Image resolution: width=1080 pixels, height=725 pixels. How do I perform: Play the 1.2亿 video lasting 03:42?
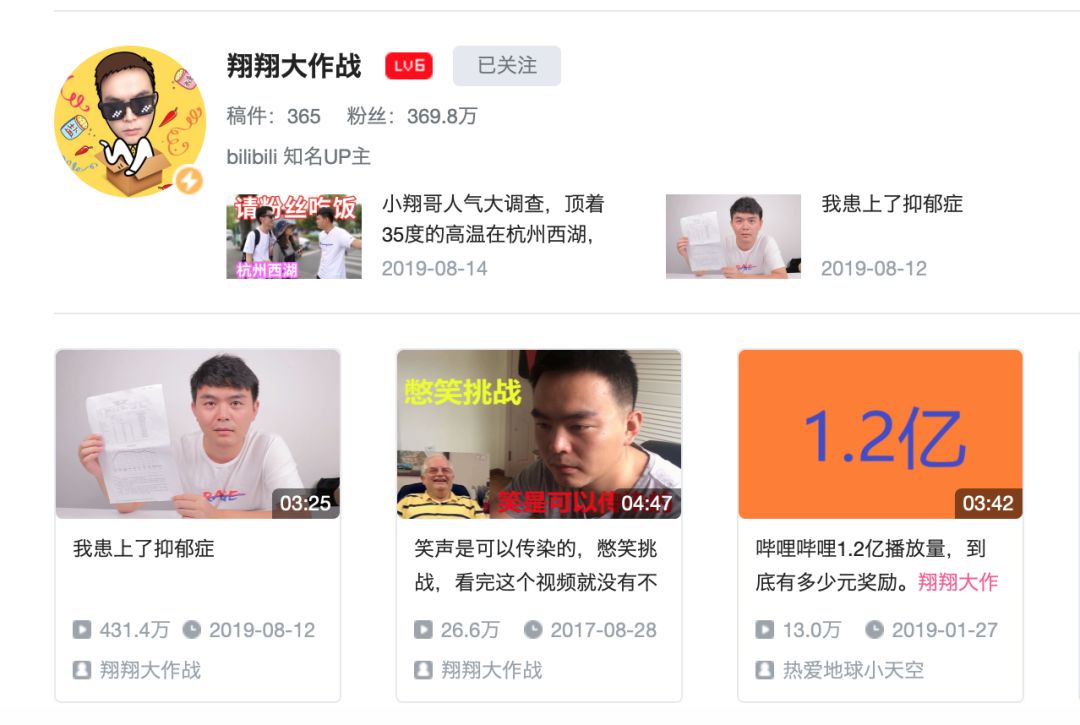(880, 434)
